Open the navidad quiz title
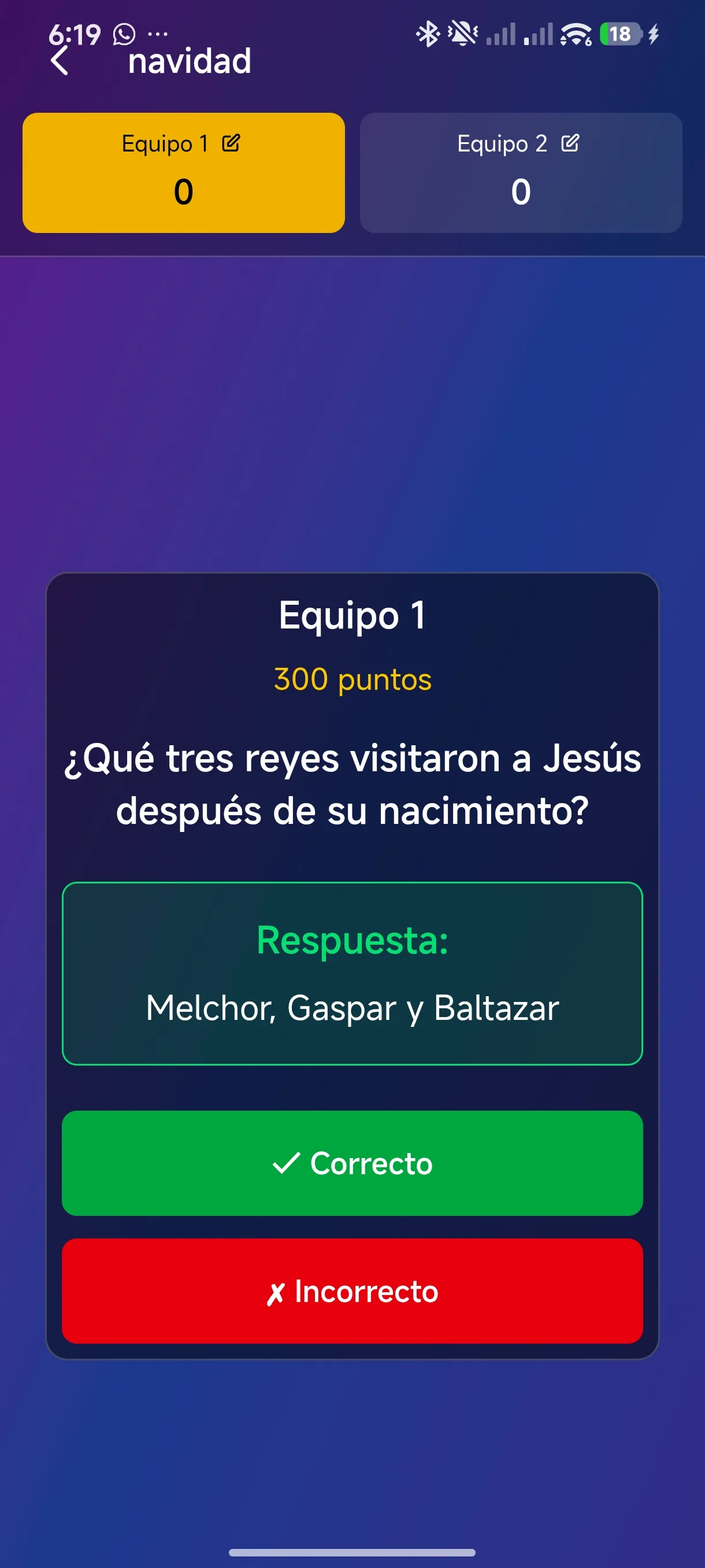This screenshot has width=705, height=1568. pyautogui.click(x=188, y=61)
